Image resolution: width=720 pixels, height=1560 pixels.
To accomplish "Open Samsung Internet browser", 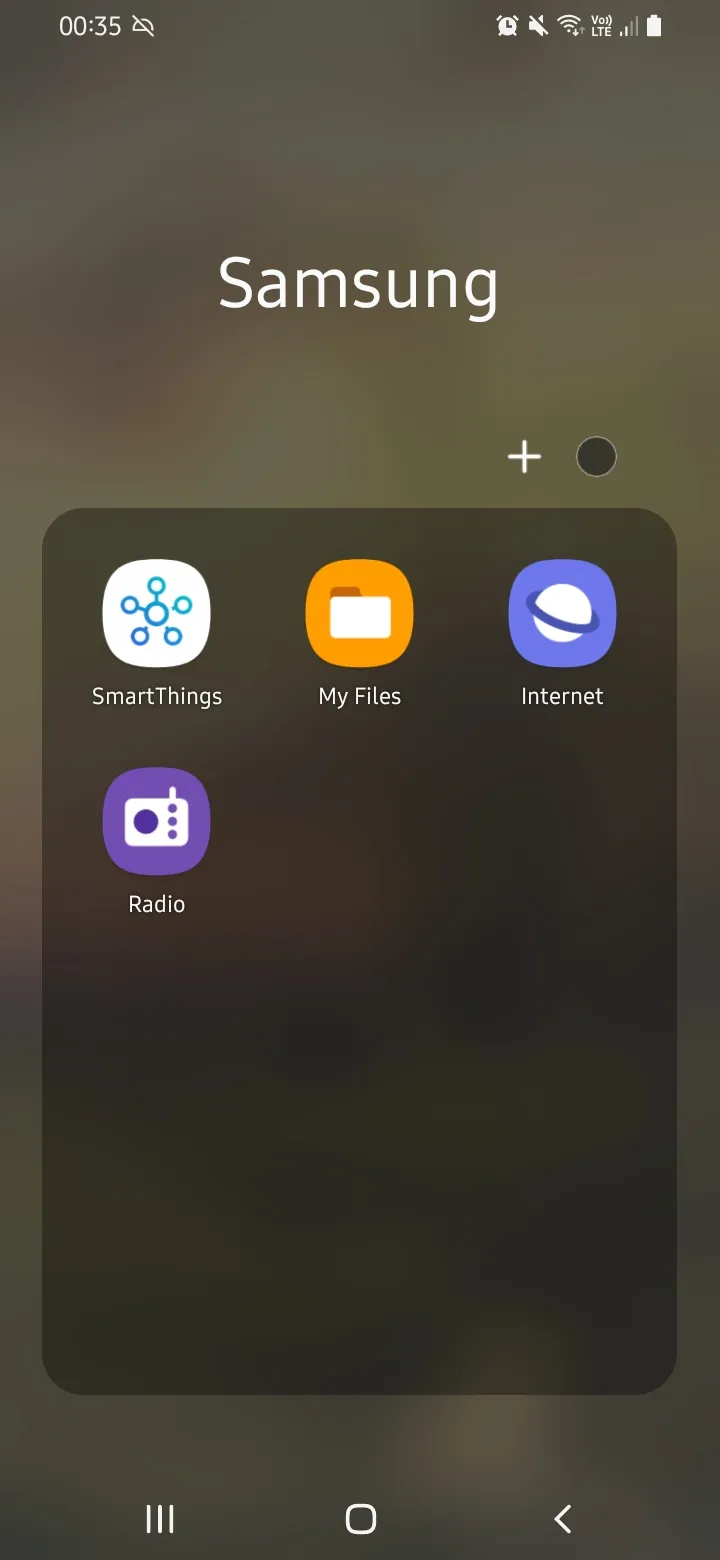I will tap(562, 614).
